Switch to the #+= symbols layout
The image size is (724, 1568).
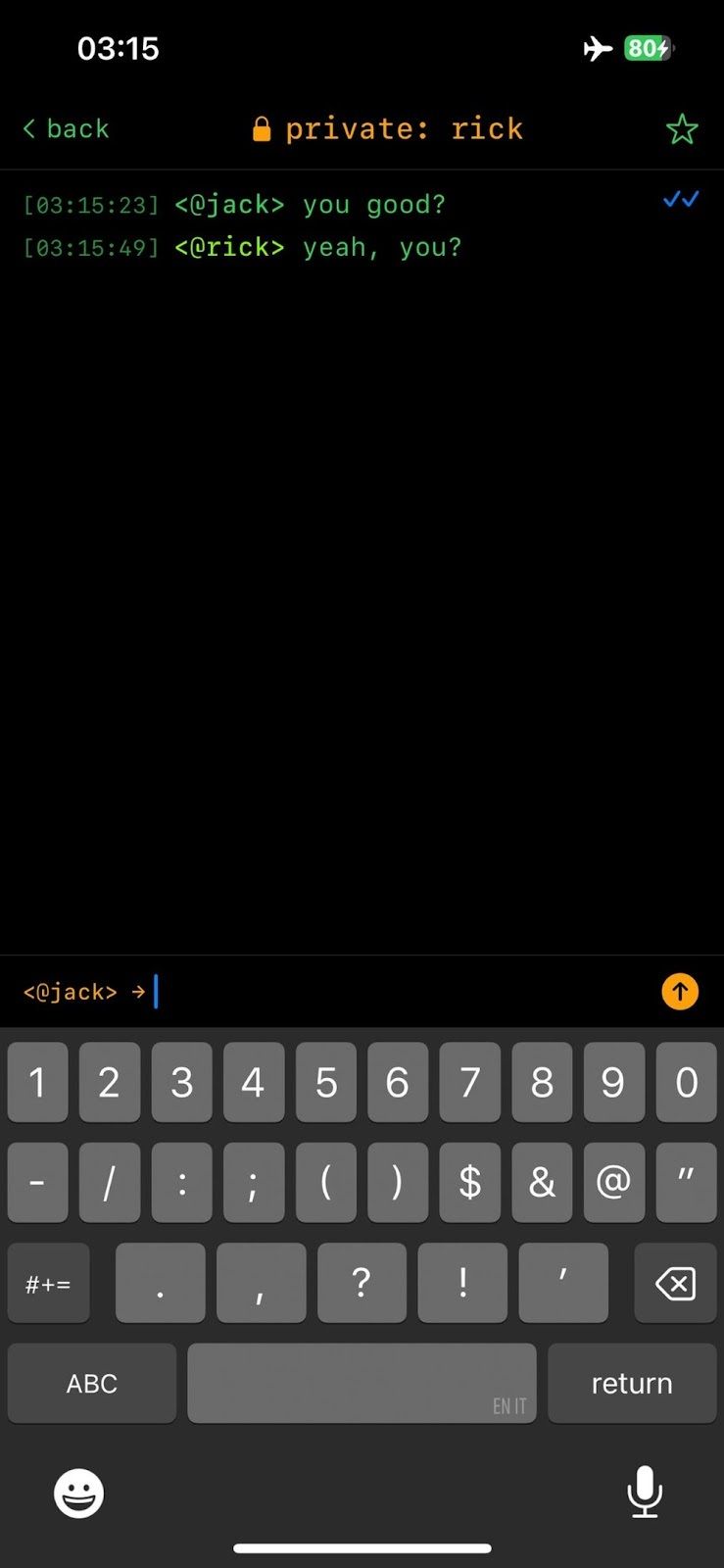48,1283
